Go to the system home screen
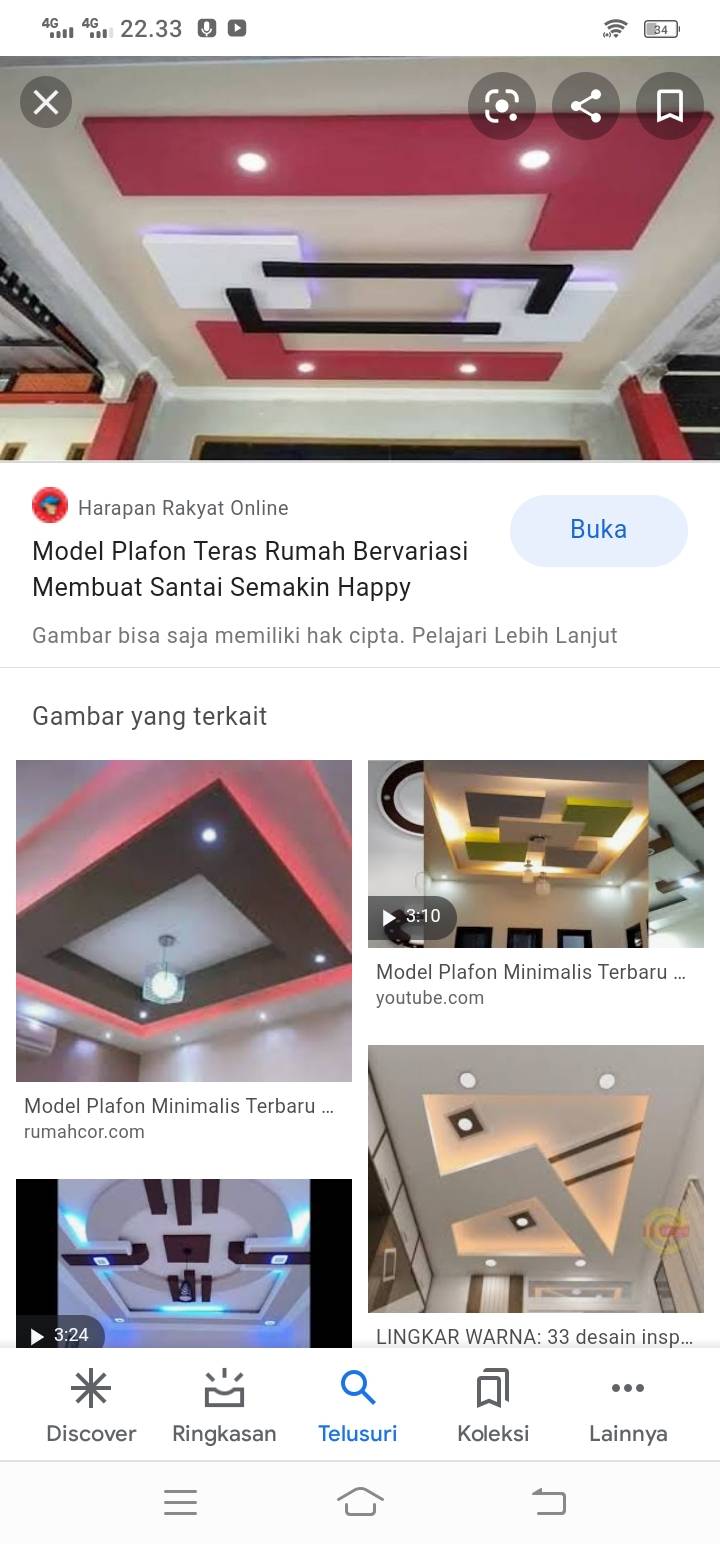This screenshot has width=720, height=1544. click(360, 1502)
